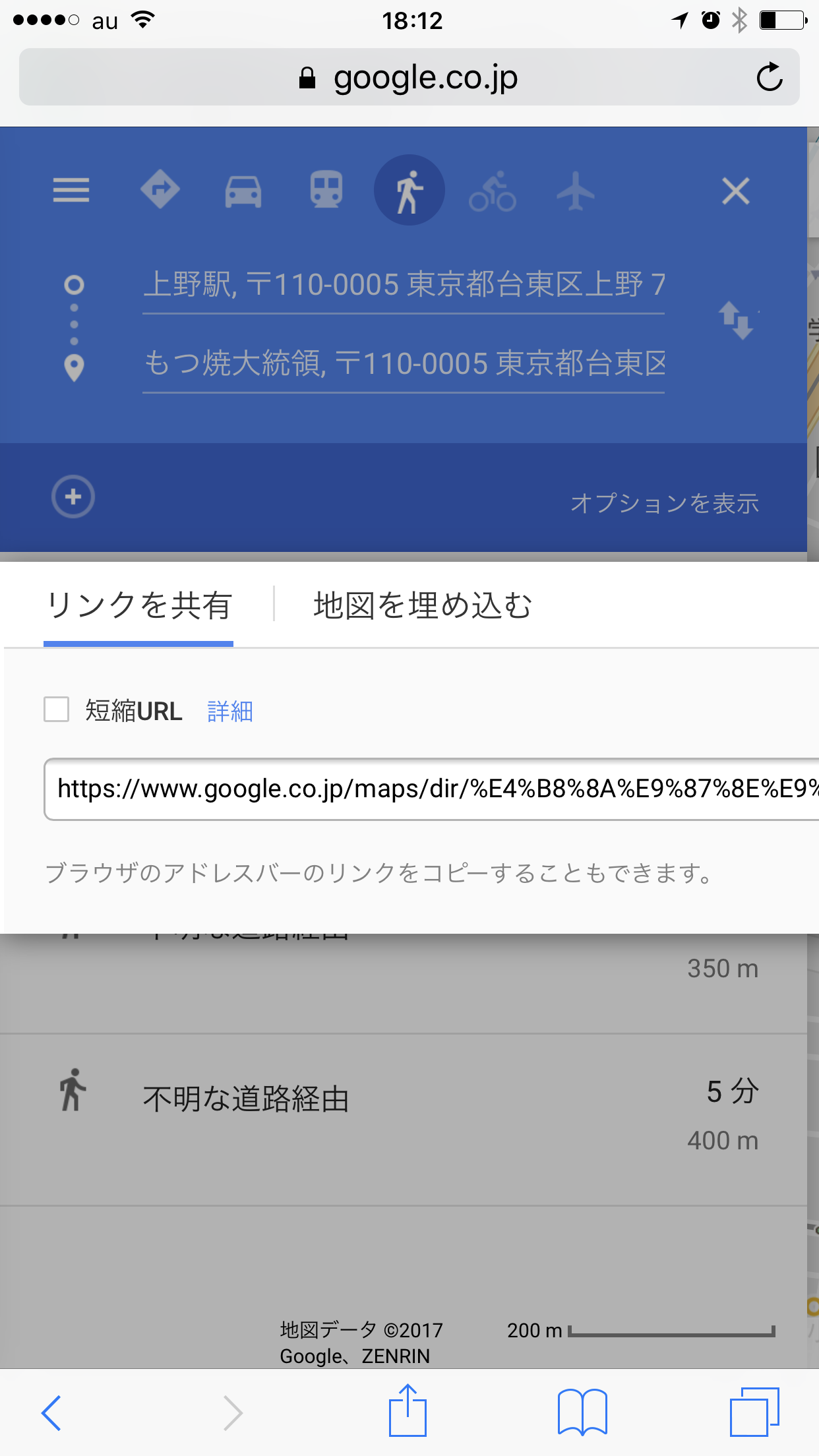Open the 詳細 link
This screenshot has width=819, height=1456.
(230, 711)
